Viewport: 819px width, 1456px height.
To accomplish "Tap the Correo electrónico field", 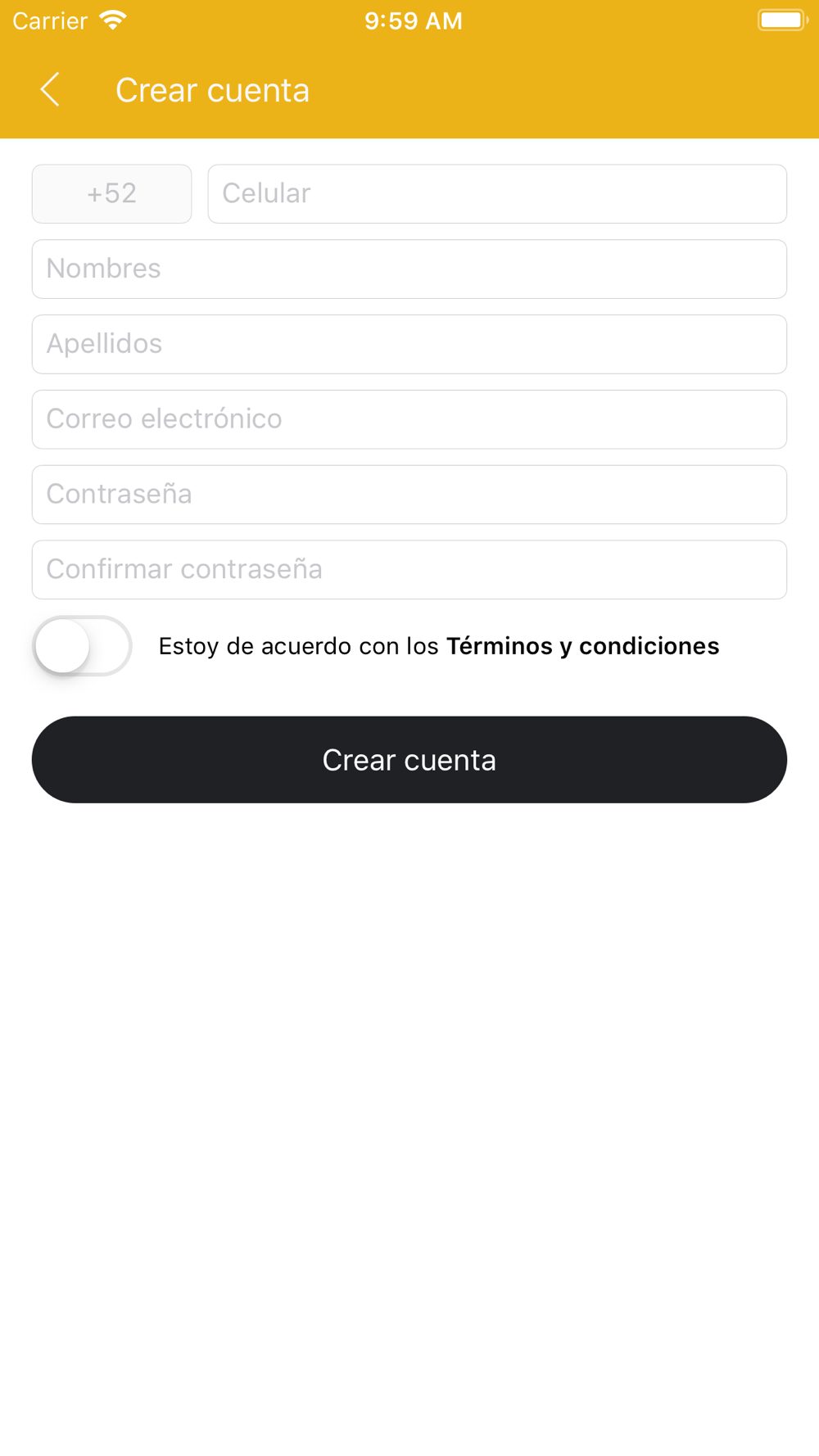I will pyautogui.click(x=409, y=419).
